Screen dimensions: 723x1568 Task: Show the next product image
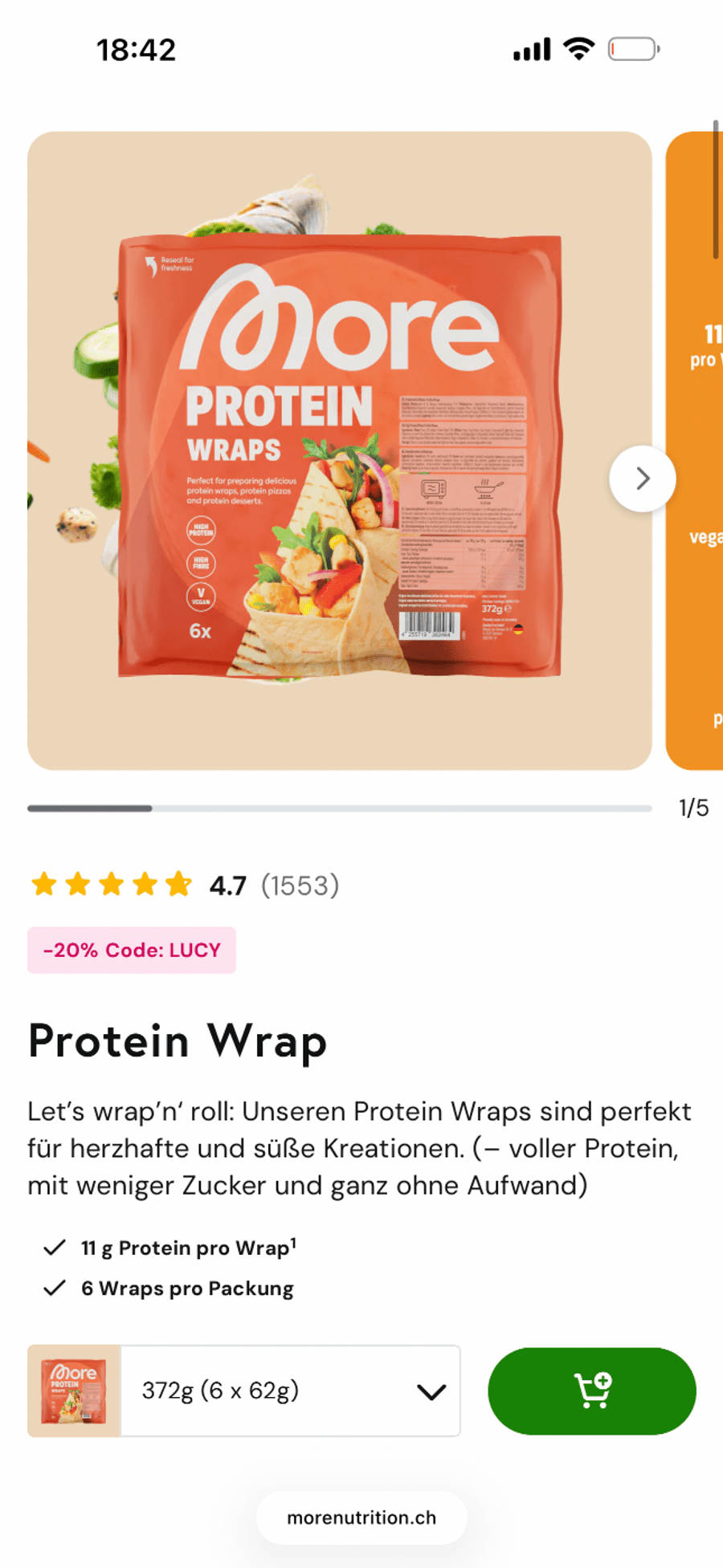tap(642, 479)
